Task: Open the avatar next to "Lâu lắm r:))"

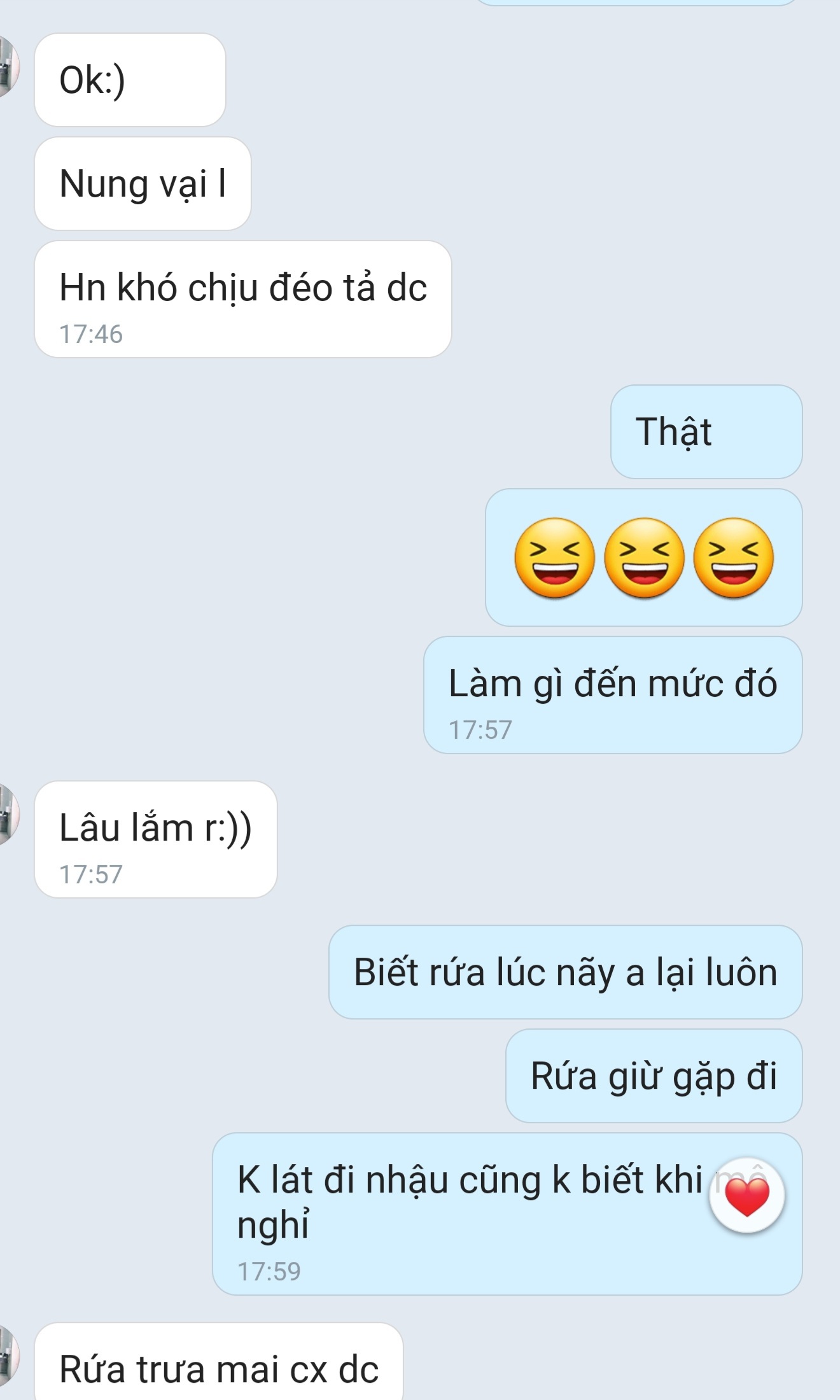Action: tap(8, 815)
